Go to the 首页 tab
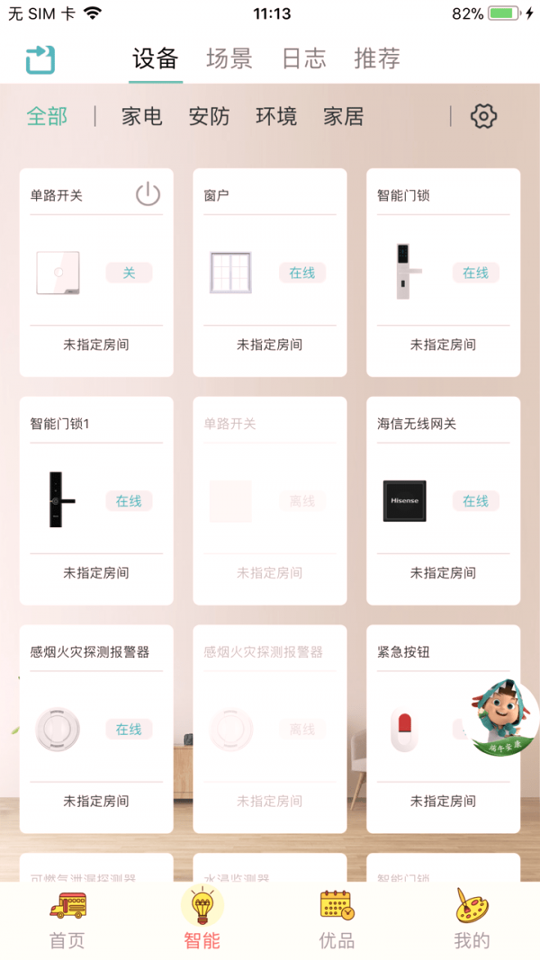 pyautogui.click(x=67, y=920)
